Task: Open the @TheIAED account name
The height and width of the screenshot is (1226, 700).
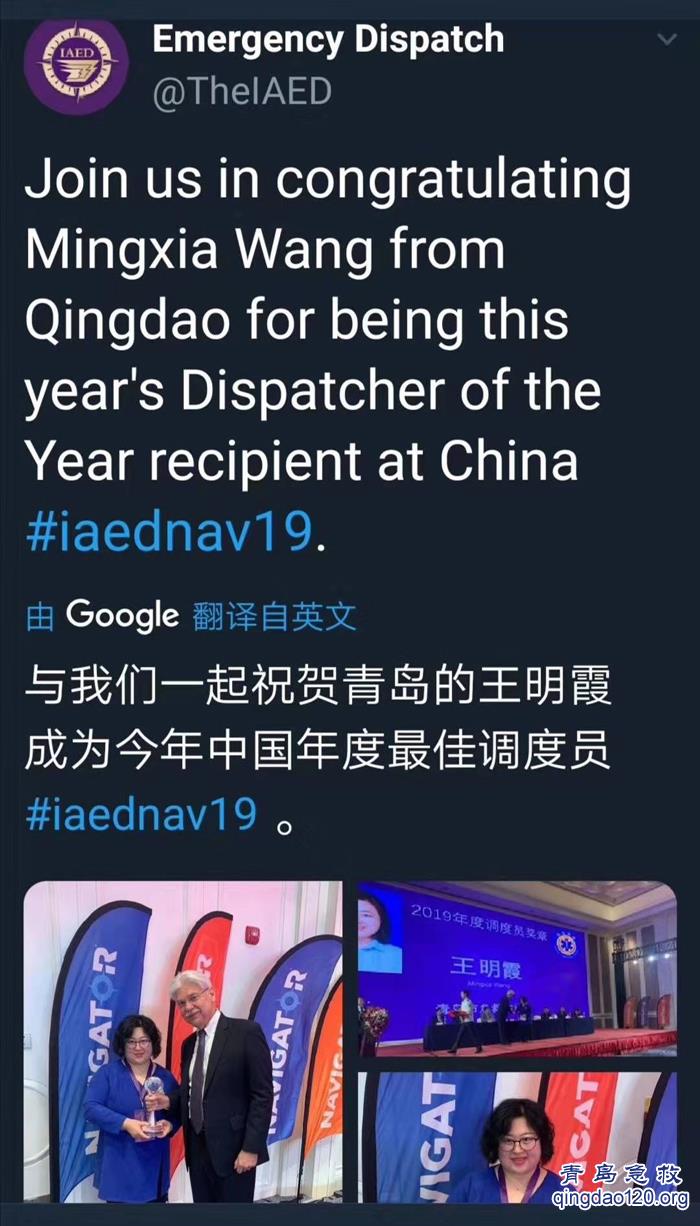Action: pyautogui.click(x=241, y=91)
